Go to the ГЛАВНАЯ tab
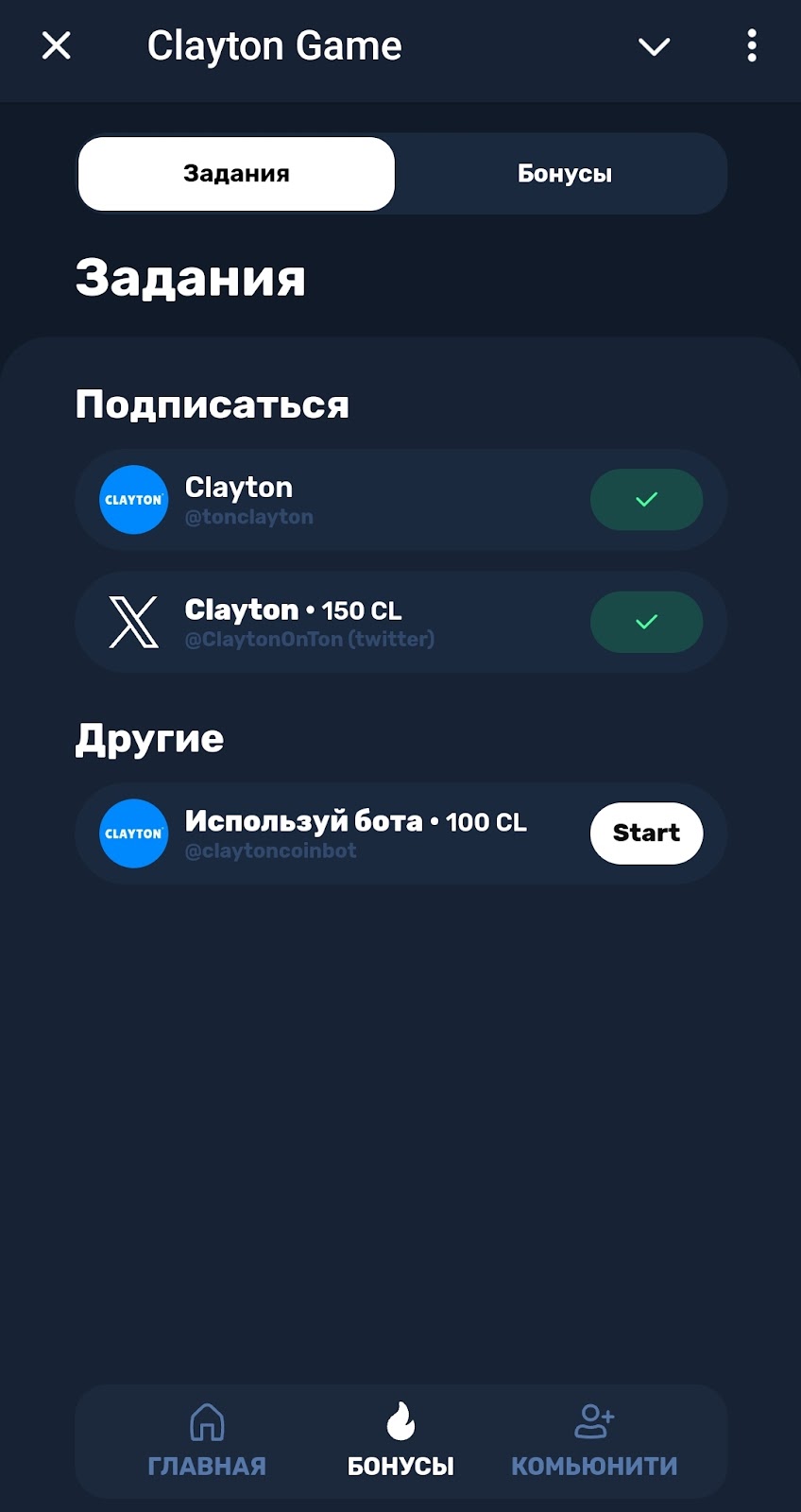This screenshot has width=801, height=1512. tap(207, 1441)
